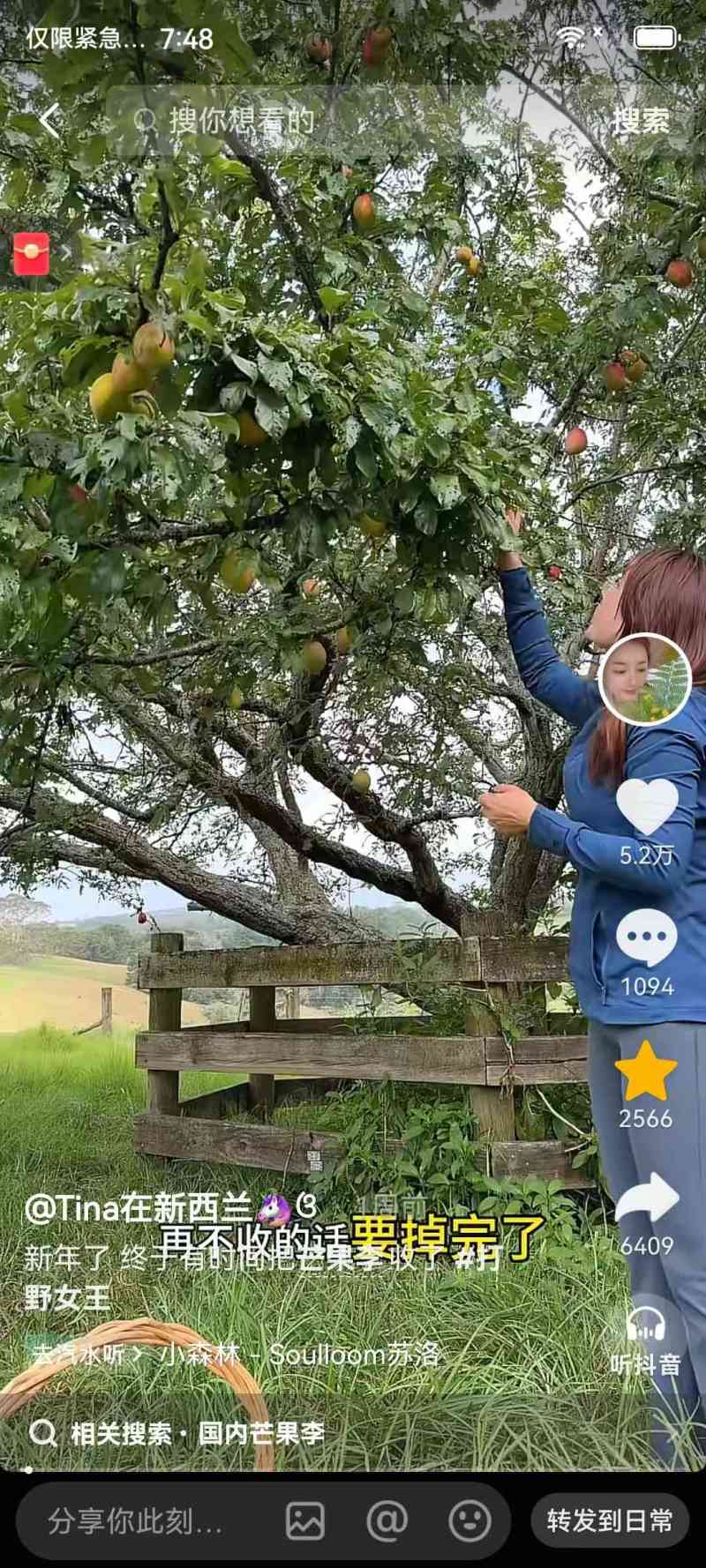Add the video to favorites star
This screenshot has width=706, height=1568.
[646, 1071]
